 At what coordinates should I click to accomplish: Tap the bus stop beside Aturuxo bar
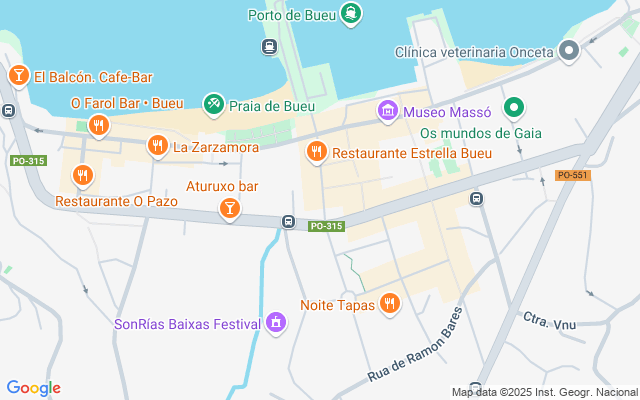288,222
